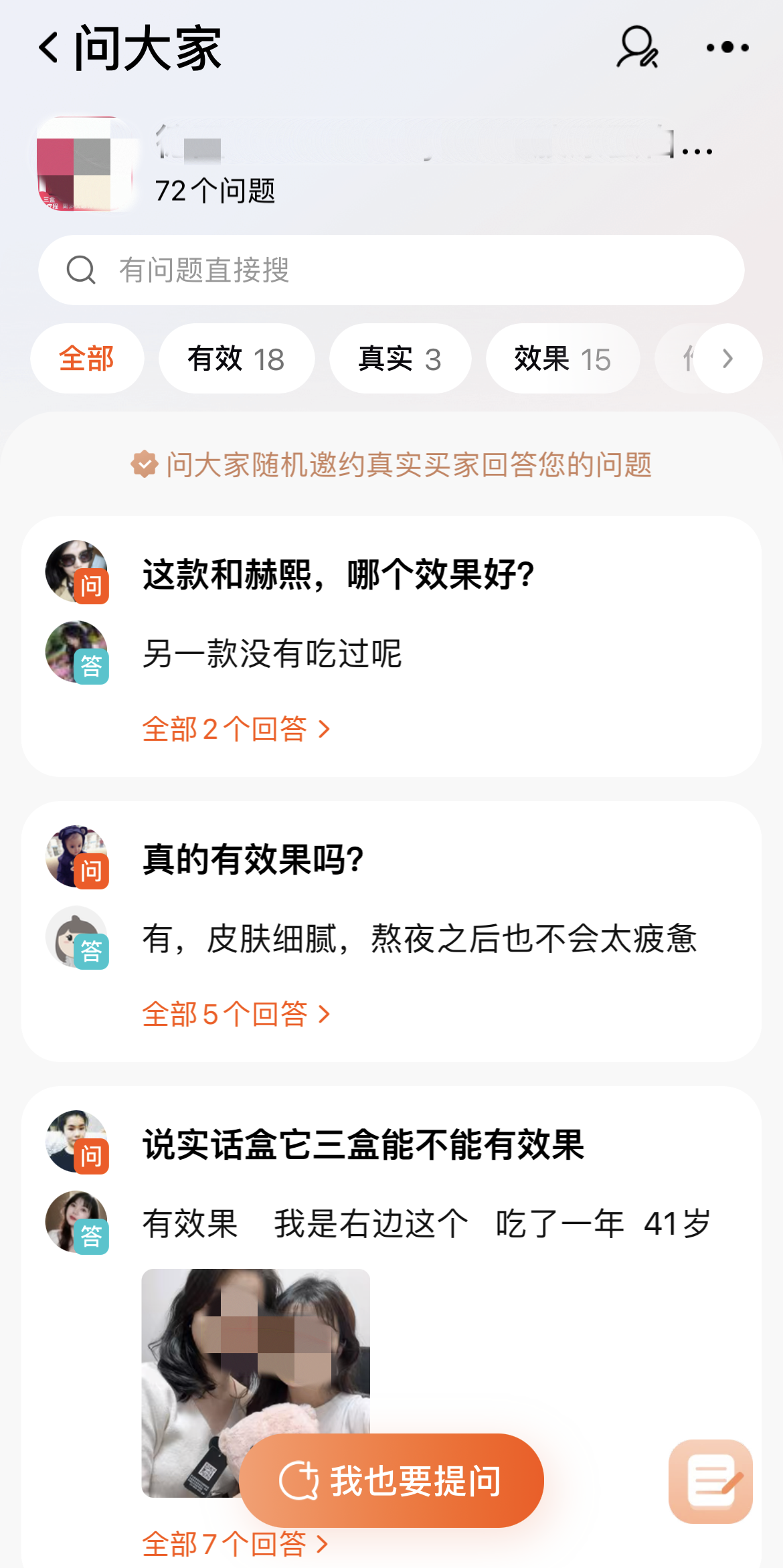
Task: Open question 说实话盒它三盒能不能有效果
Action: coord(363,1144)
